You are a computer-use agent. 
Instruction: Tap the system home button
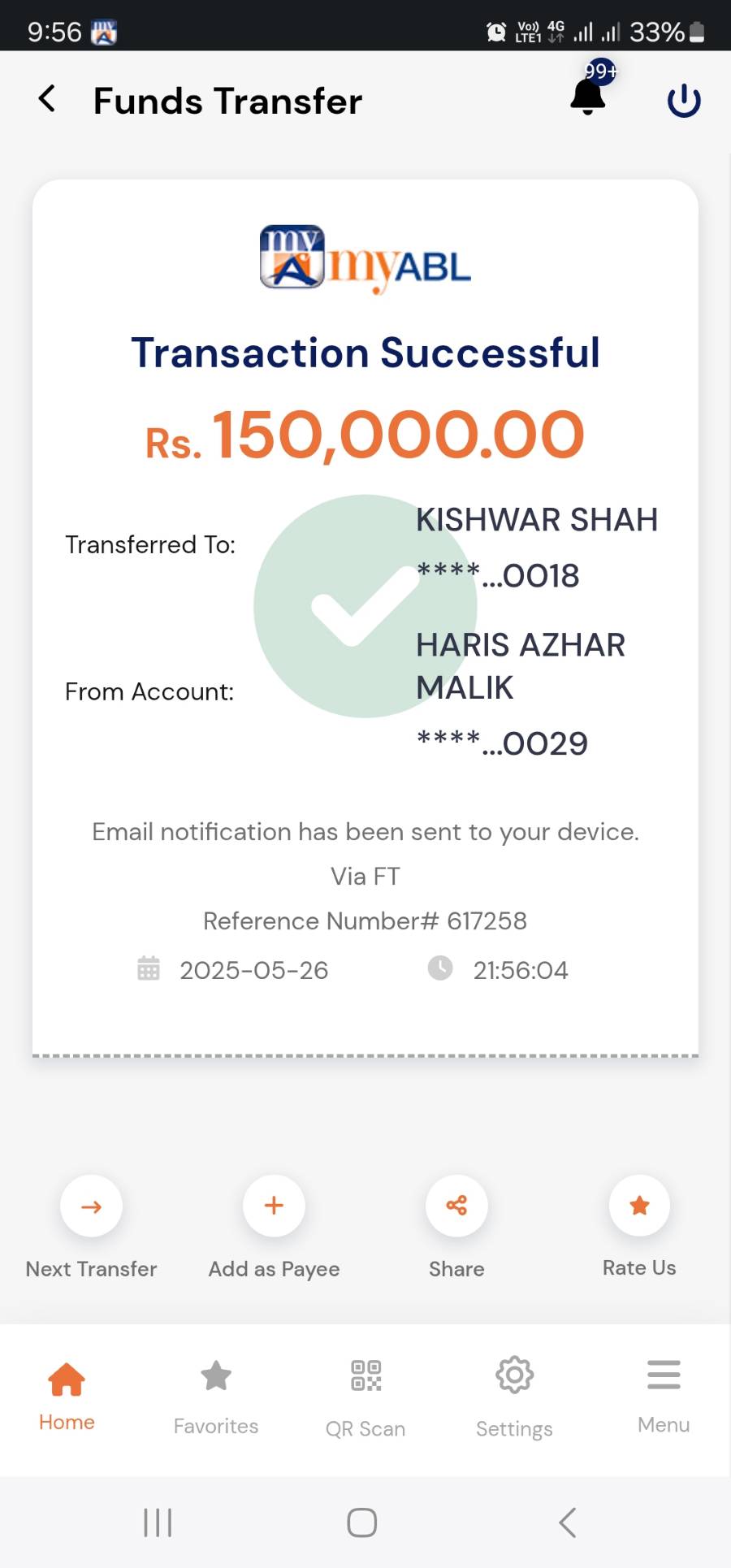pyautogui.click(x=362, y=1523)
